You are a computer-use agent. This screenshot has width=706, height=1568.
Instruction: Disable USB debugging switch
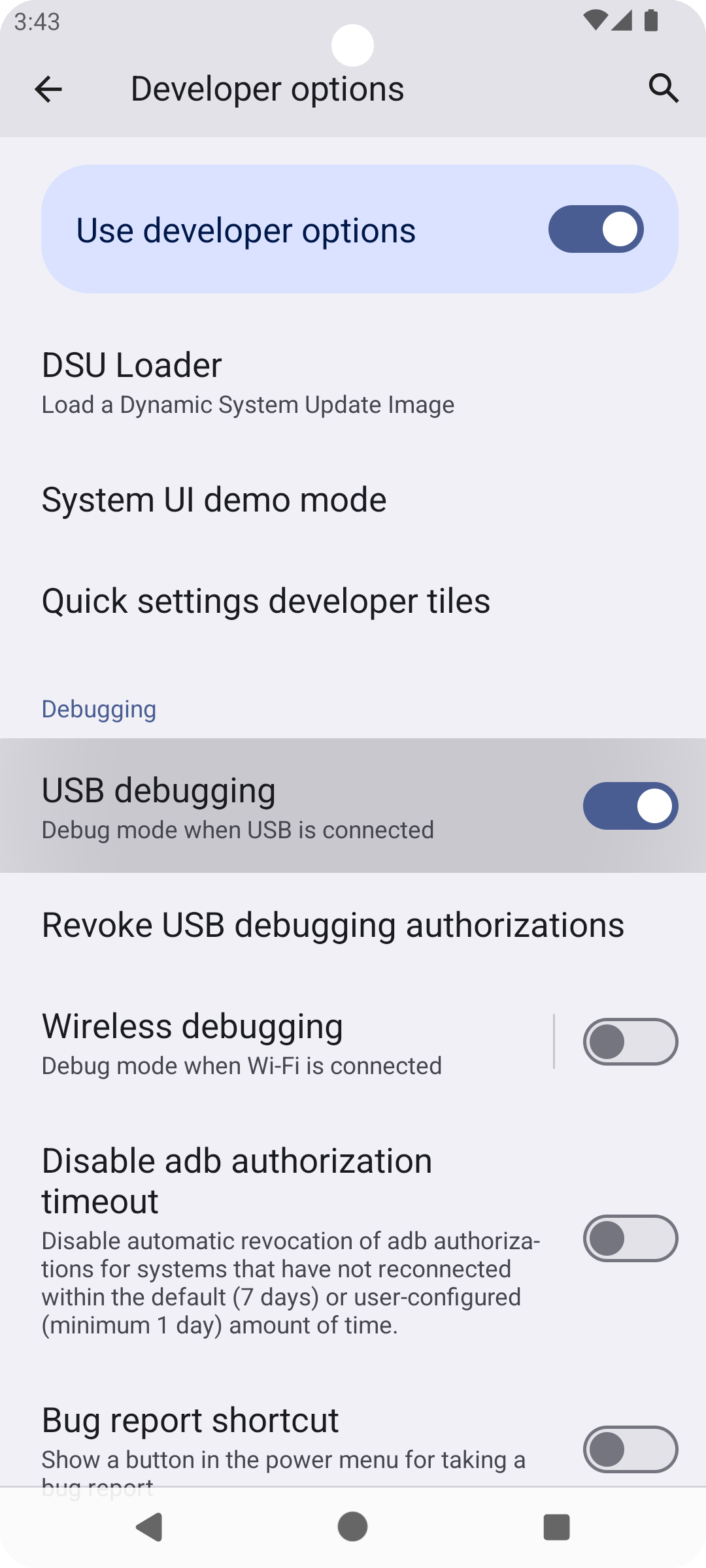(x=630, y=806)
